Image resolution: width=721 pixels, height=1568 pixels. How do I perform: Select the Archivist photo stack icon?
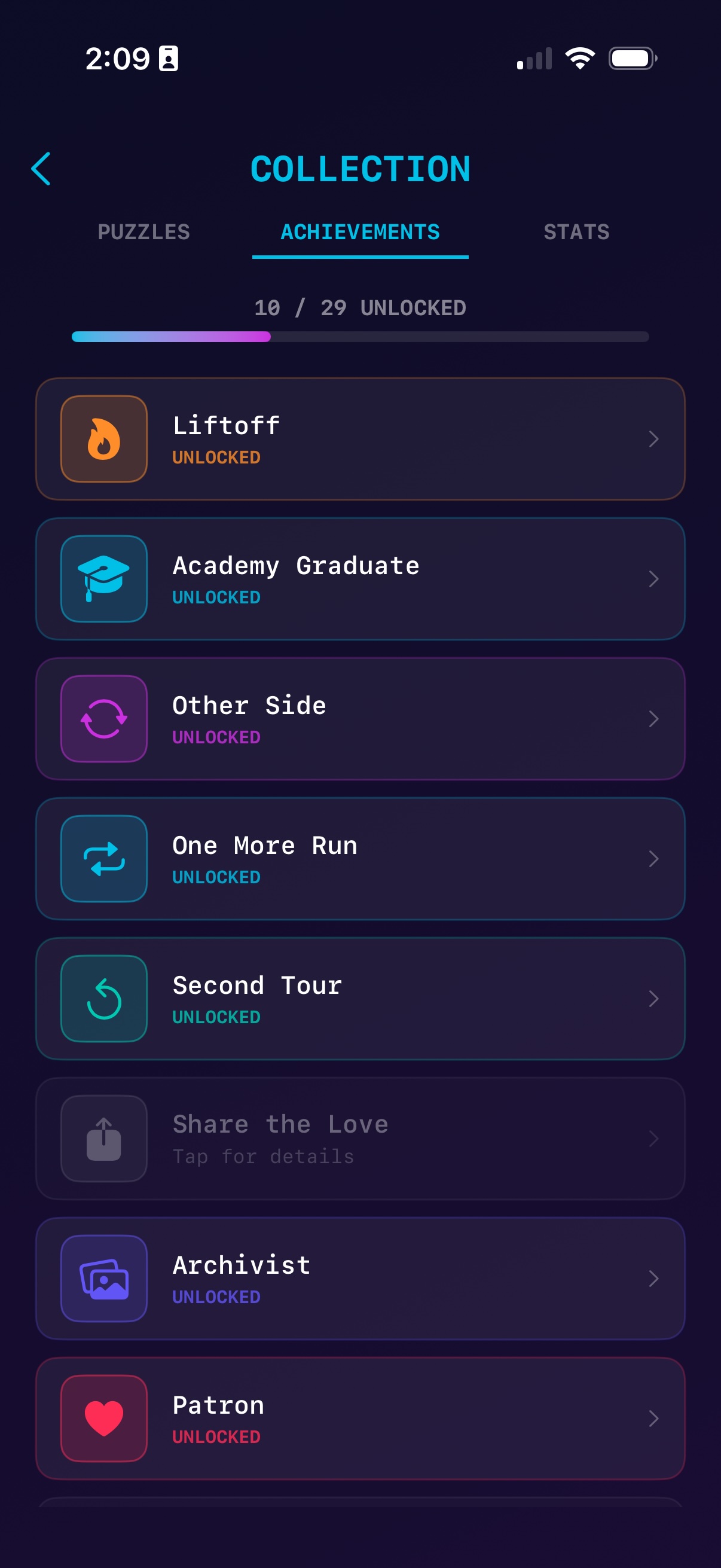point(103,1279)
